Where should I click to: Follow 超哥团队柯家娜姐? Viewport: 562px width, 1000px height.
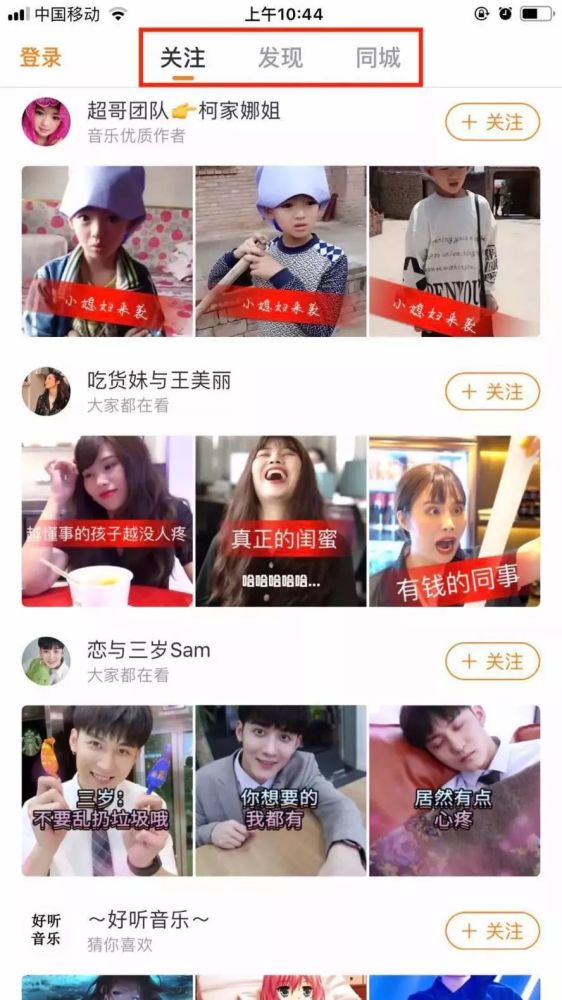[492, 122]
